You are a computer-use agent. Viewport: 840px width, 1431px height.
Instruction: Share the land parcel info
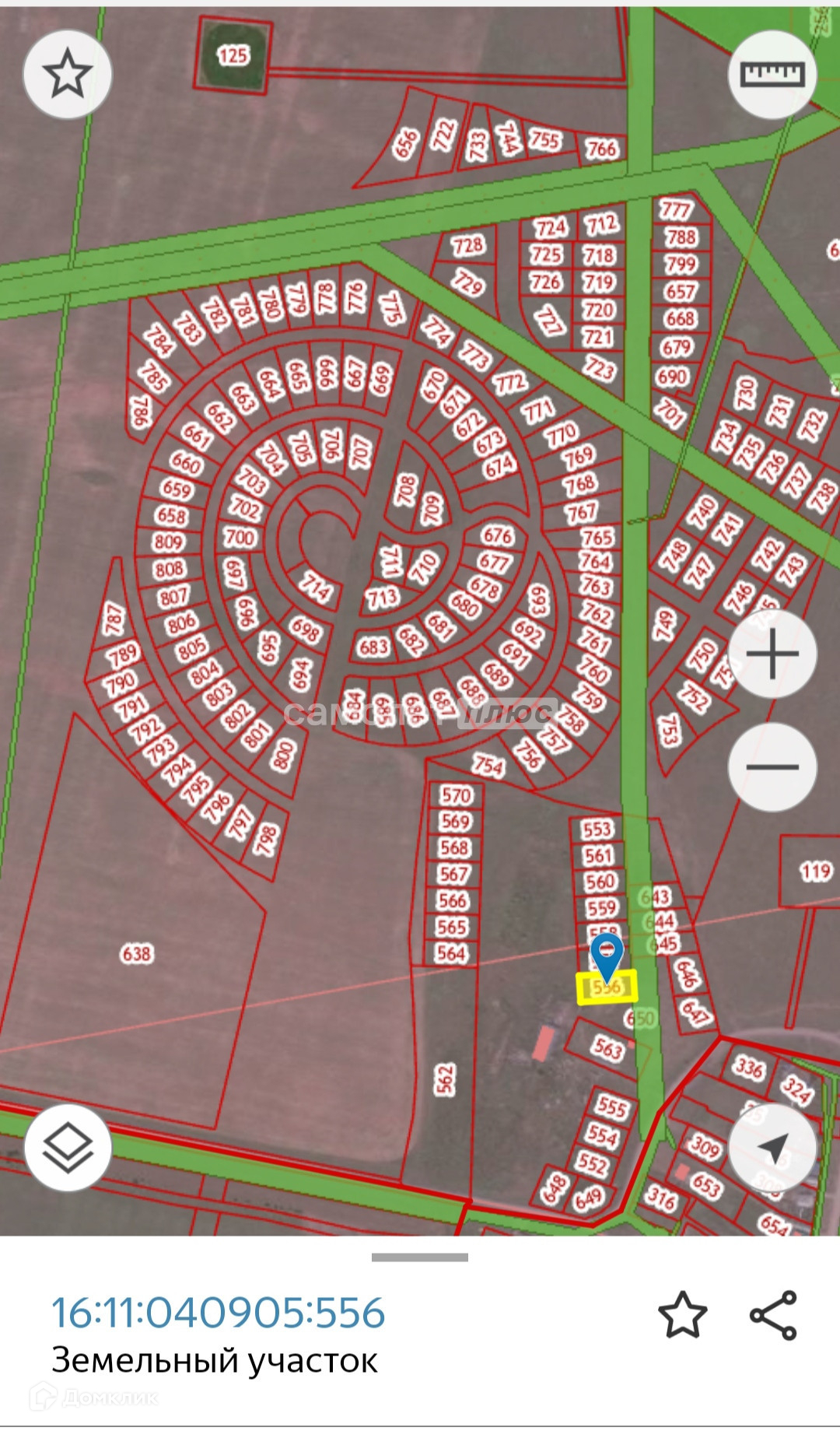pyautogui.click(x=773, y=1315)
